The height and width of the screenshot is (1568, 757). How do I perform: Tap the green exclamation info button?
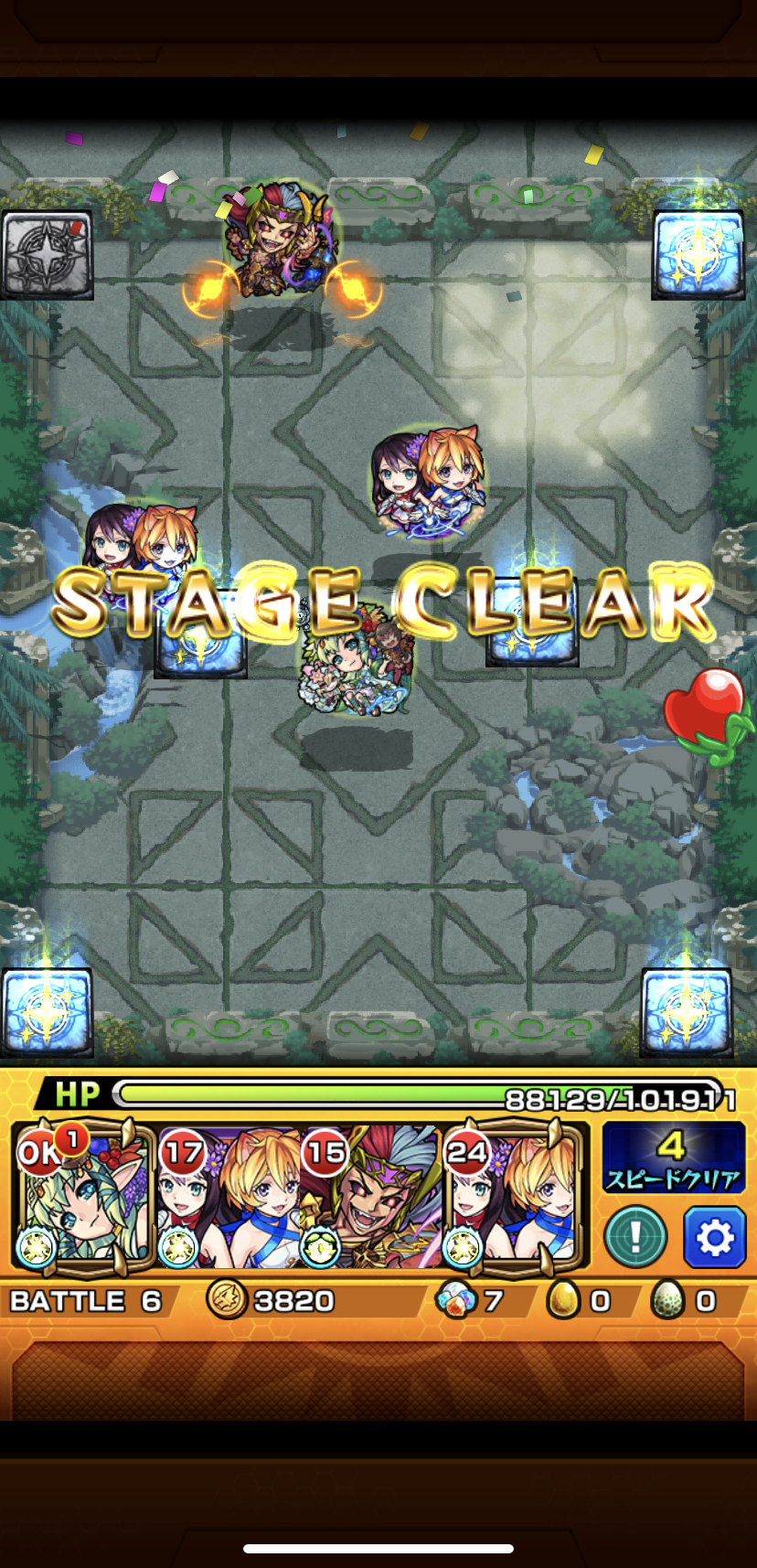coord(636,1237)
